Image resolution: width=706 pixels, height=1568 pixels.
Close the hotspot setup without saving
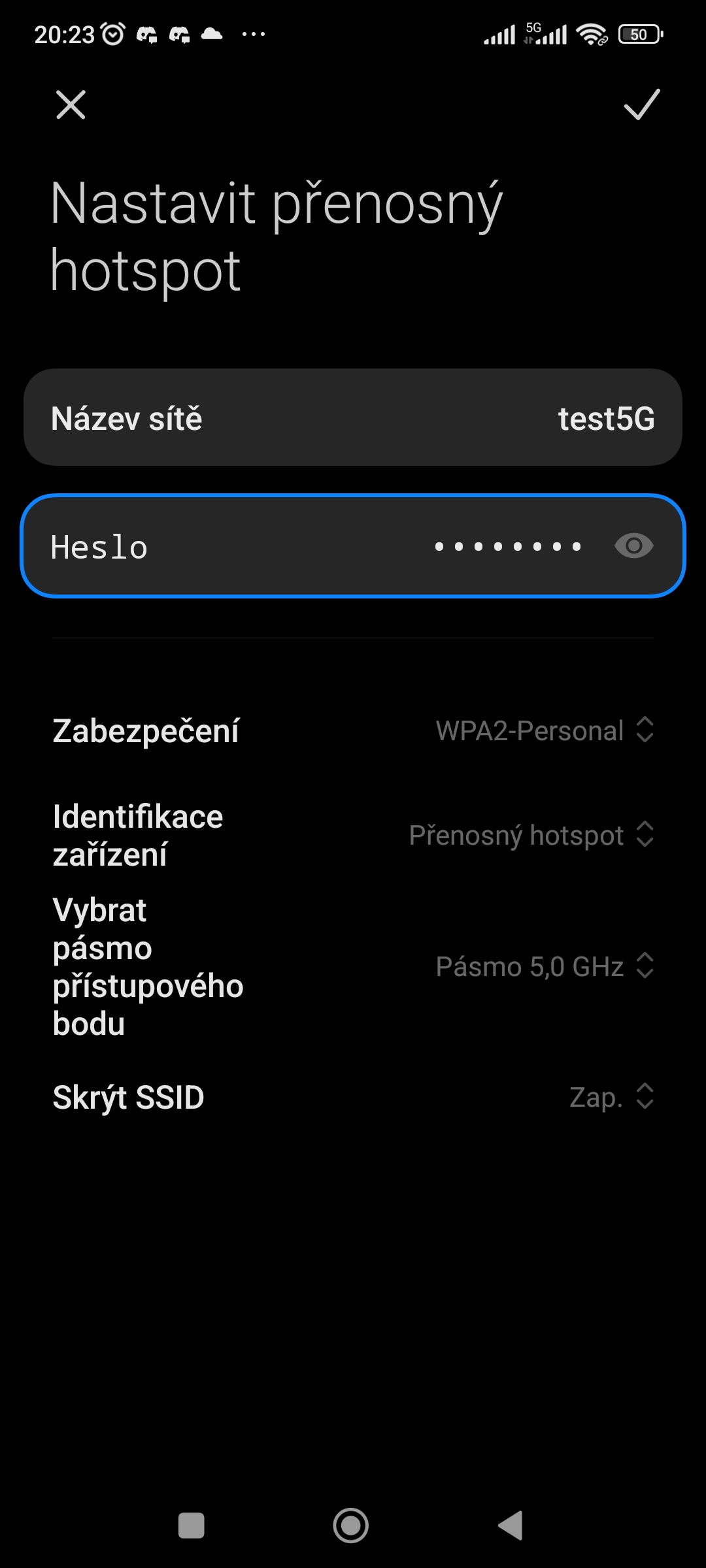(71, 105)
